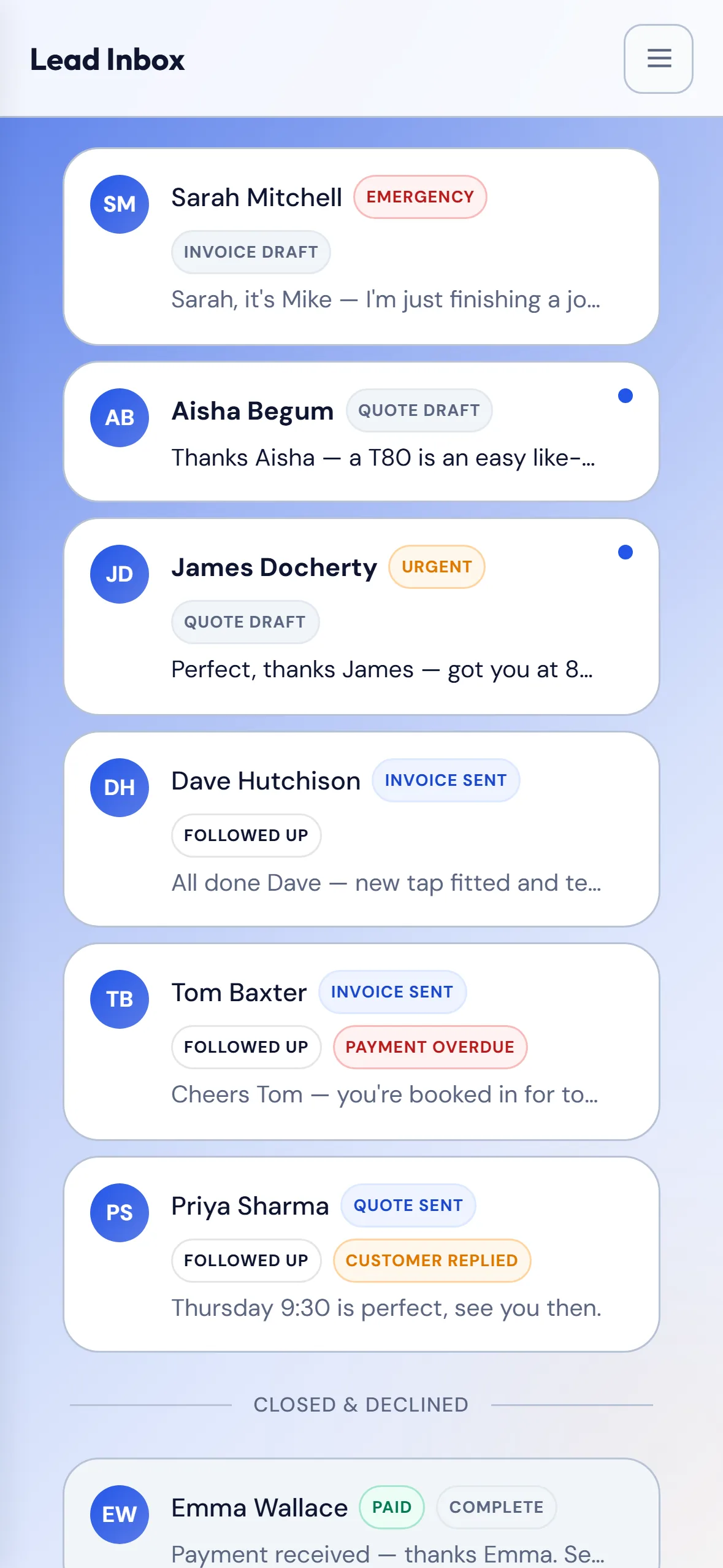723x1568 pixels.
Task: Open Sarah Mitchell's emergency lead
Action: (x=361, y=247)
